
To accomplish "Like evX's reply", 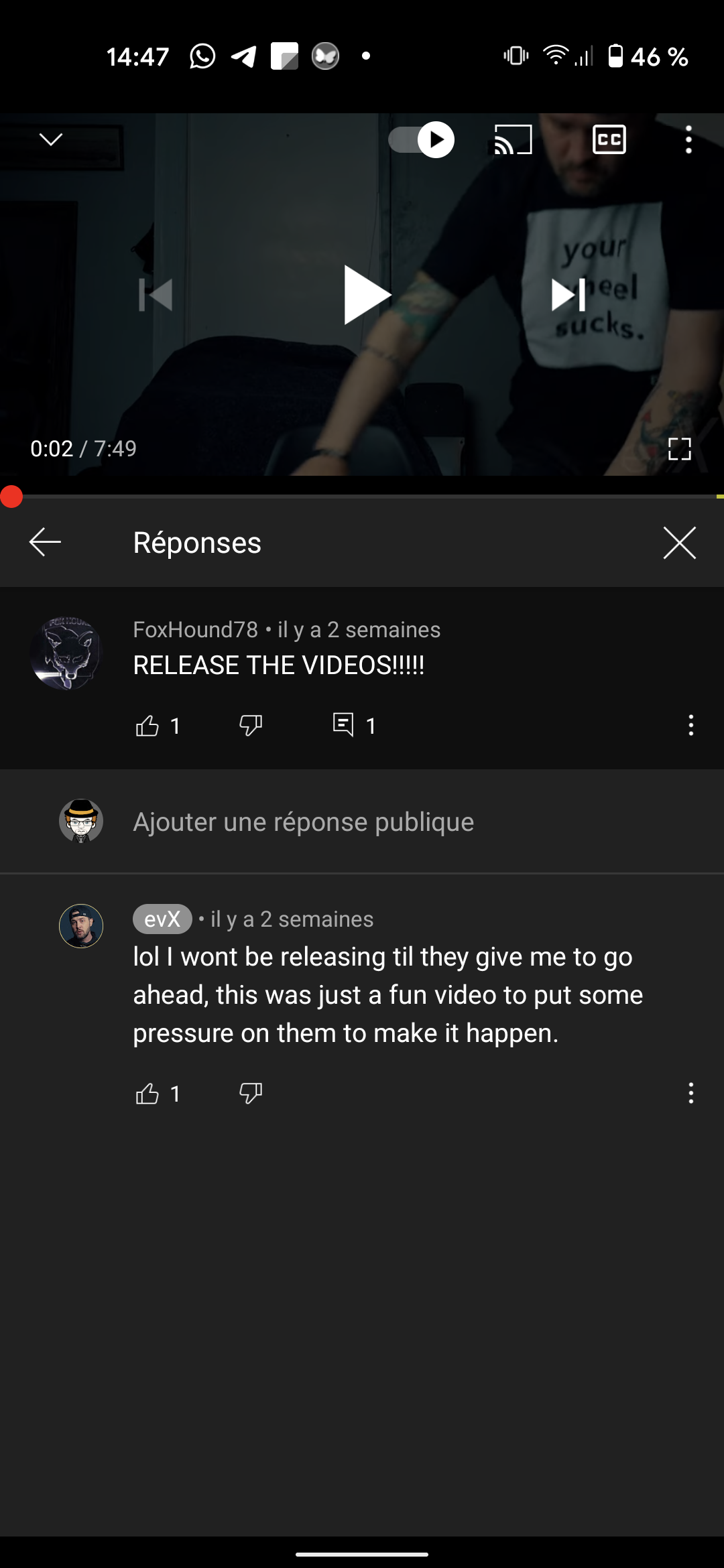I will coord(147,1094).
